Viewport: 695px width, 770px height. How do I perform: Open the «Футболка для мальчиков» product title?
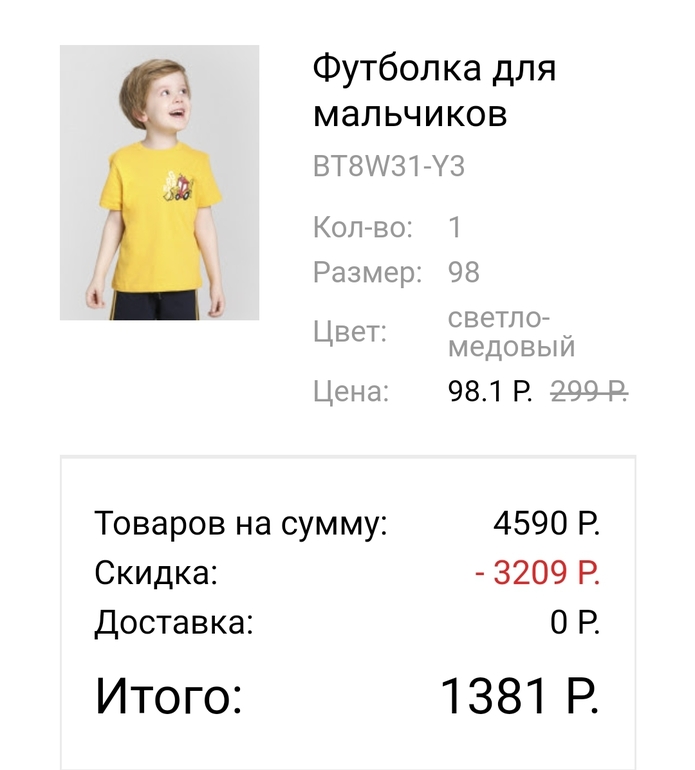(434, 91)
